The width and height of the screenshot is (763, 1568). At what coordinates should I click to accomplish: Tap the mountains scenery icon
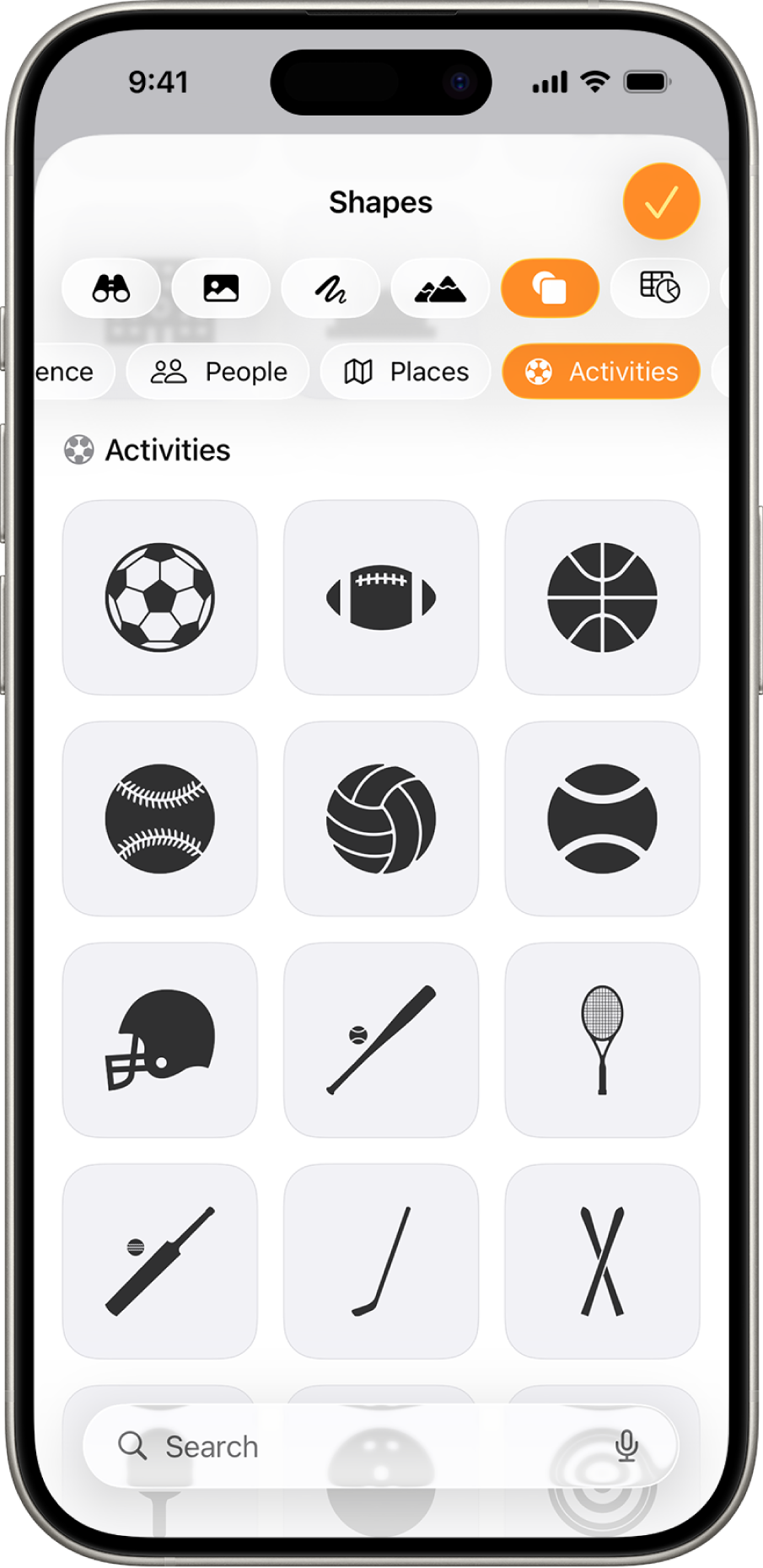click(440, 287)
